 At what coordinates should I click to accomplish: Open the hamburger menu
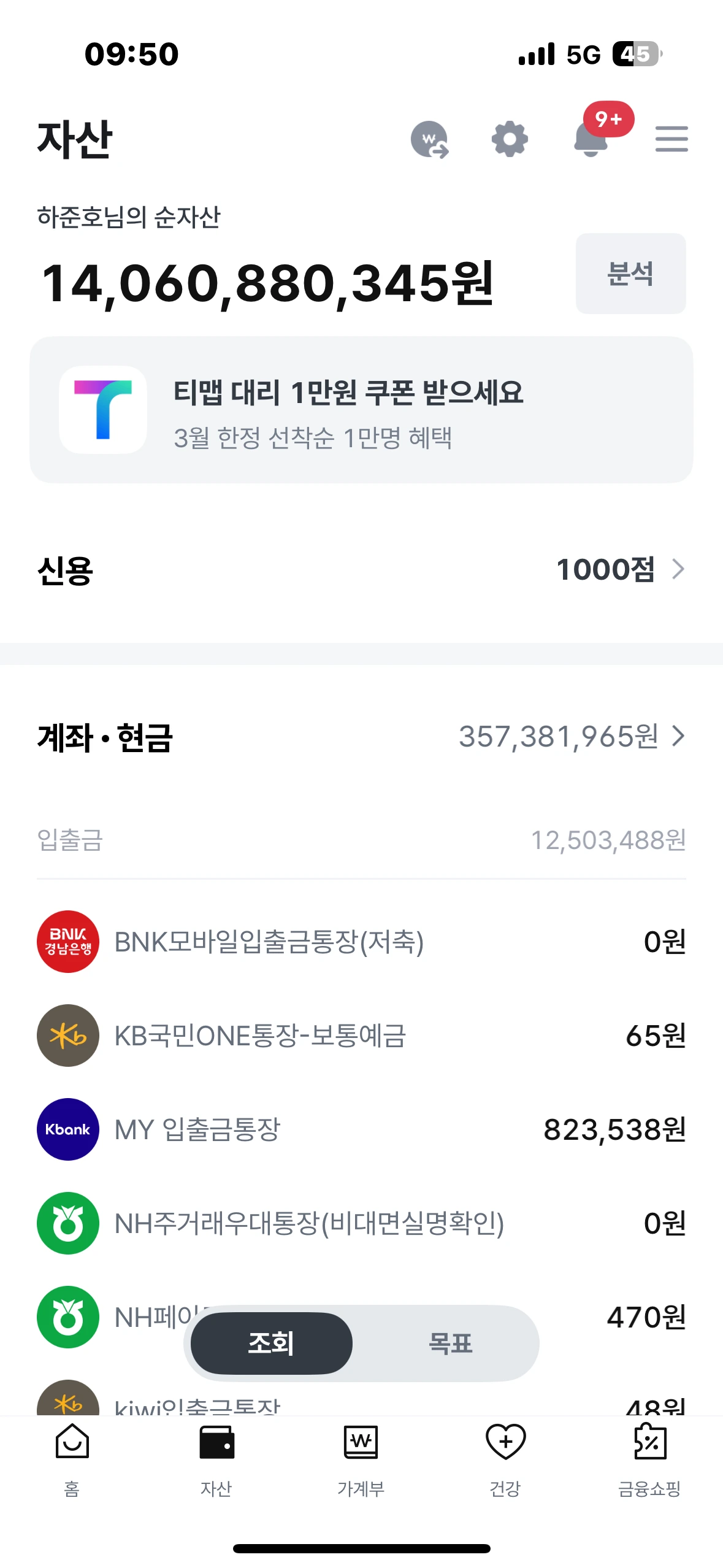coord(671,139)
